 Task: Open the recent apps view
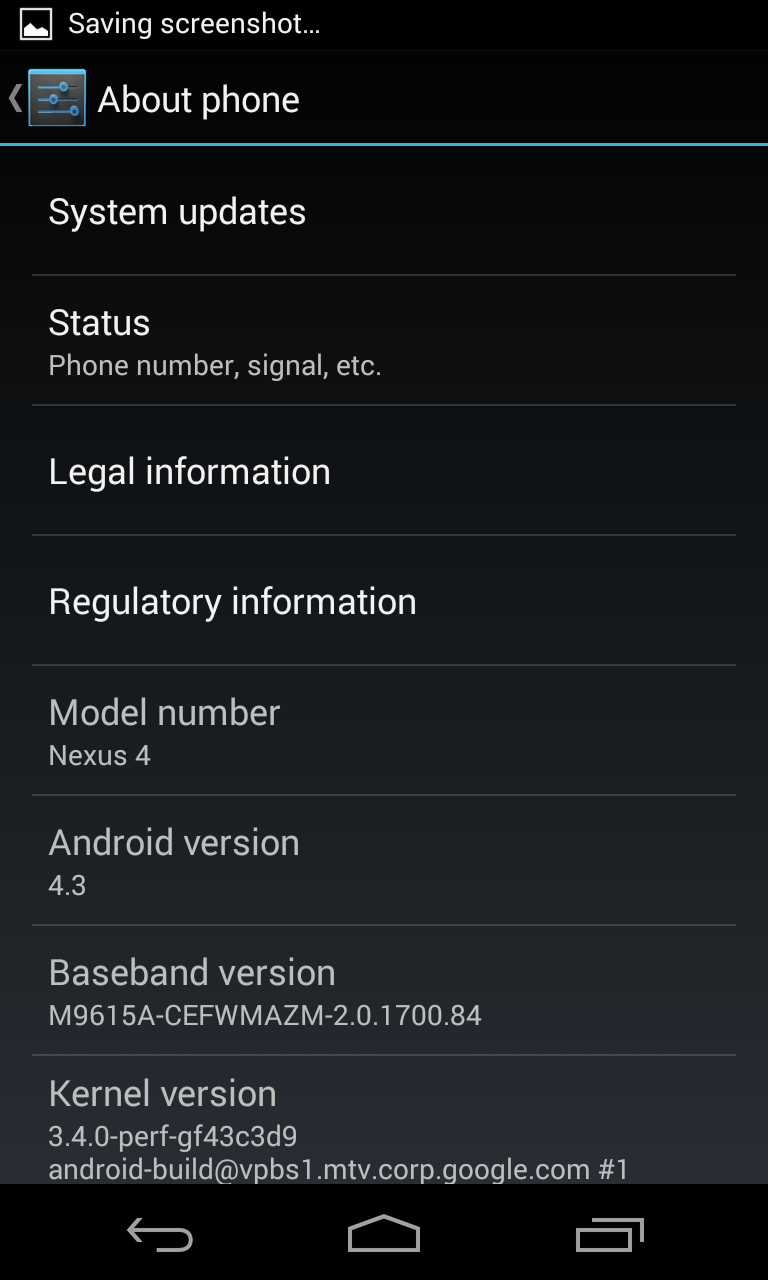point(609,1236)
